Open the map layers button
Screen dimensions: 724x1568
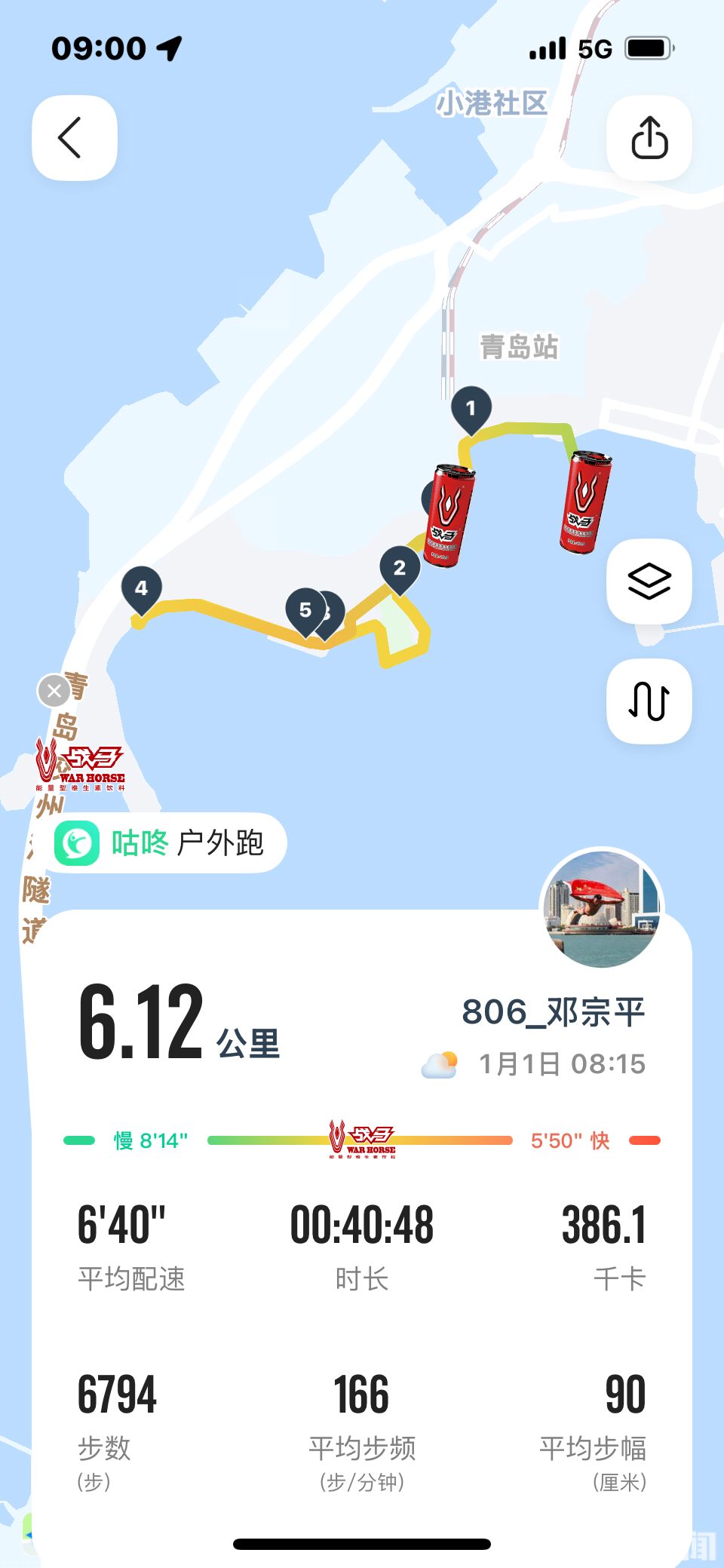pos(649,581)
